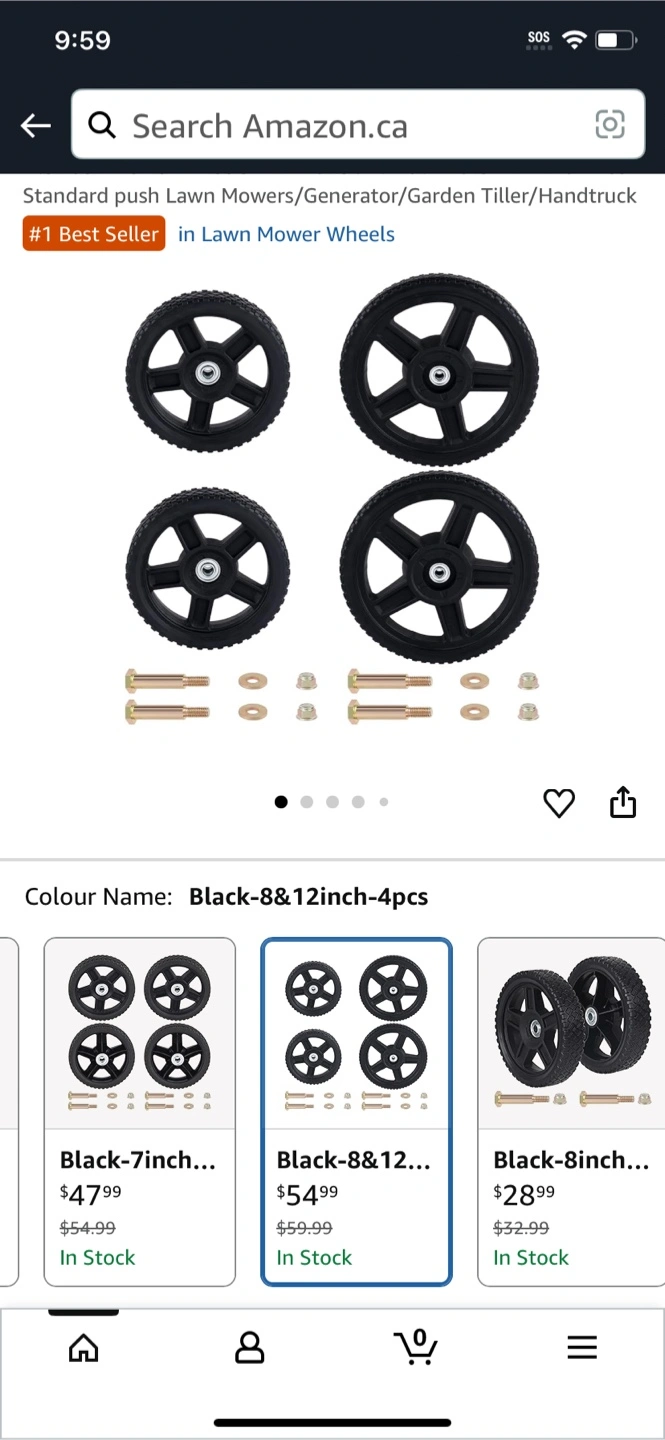Tap the image page indicator dots

click(331, 802)
